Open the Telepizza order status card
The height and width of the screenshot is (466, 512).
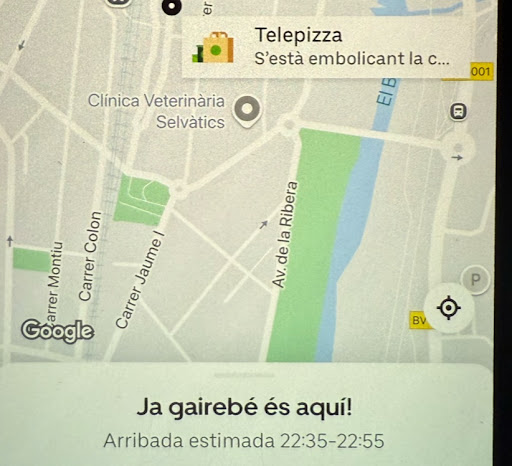point(327,47)
